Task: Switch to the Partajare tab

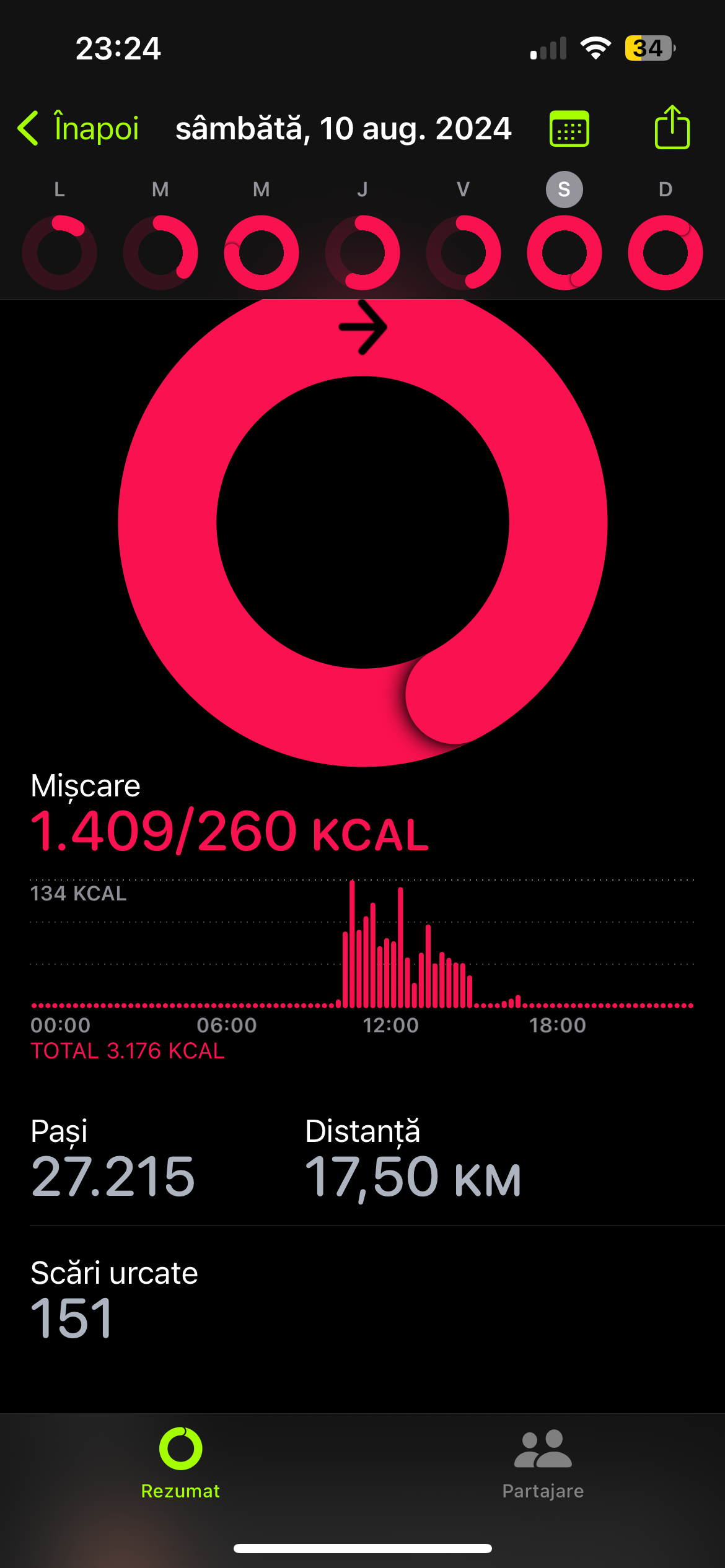Action: pyautogui.click(x=543, y=1463)
